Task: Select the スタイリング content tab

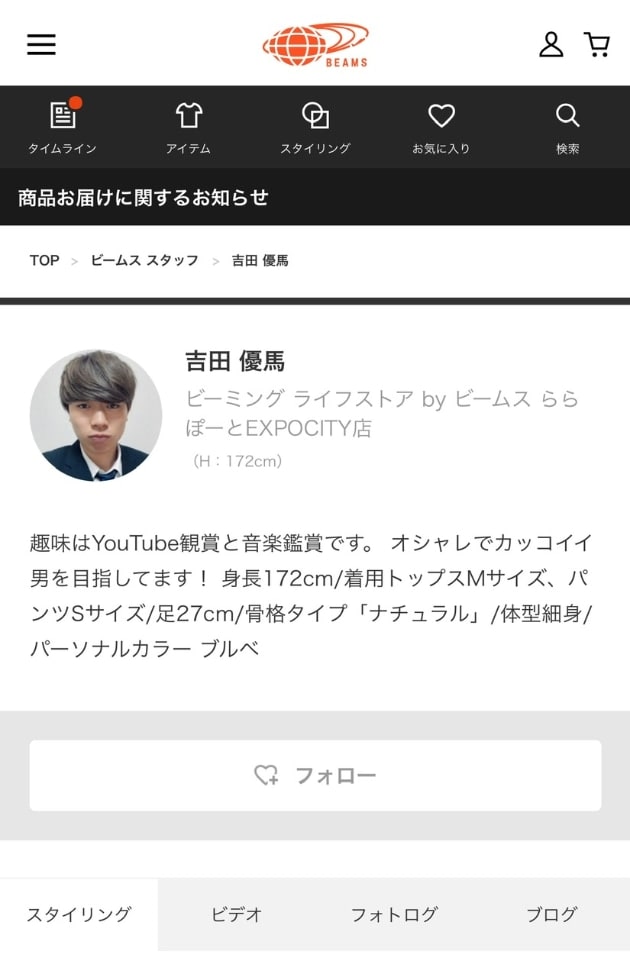Action: click(79, 914)
